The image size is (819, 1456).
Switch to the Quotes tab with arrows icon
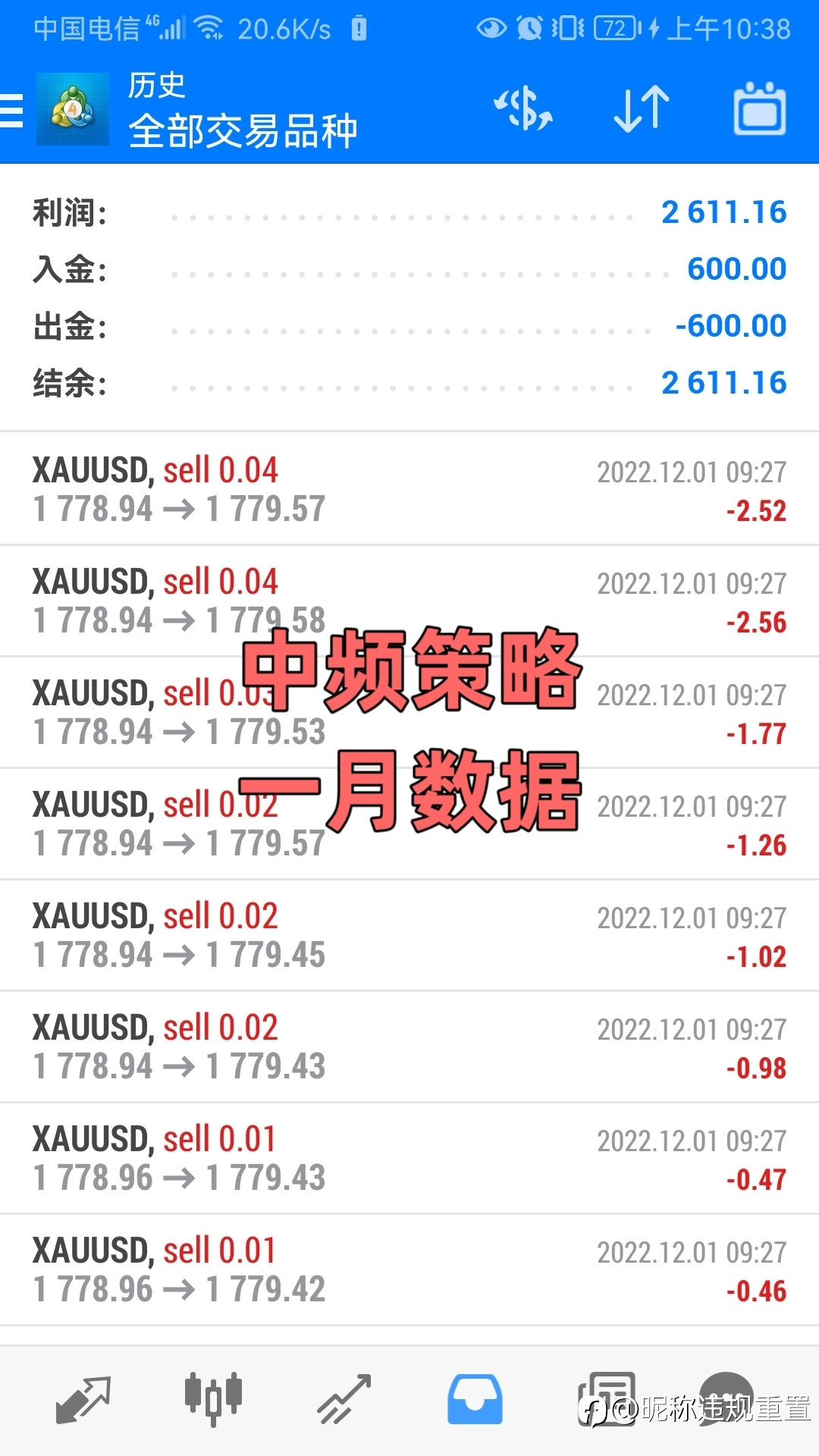pos(83,1399)
